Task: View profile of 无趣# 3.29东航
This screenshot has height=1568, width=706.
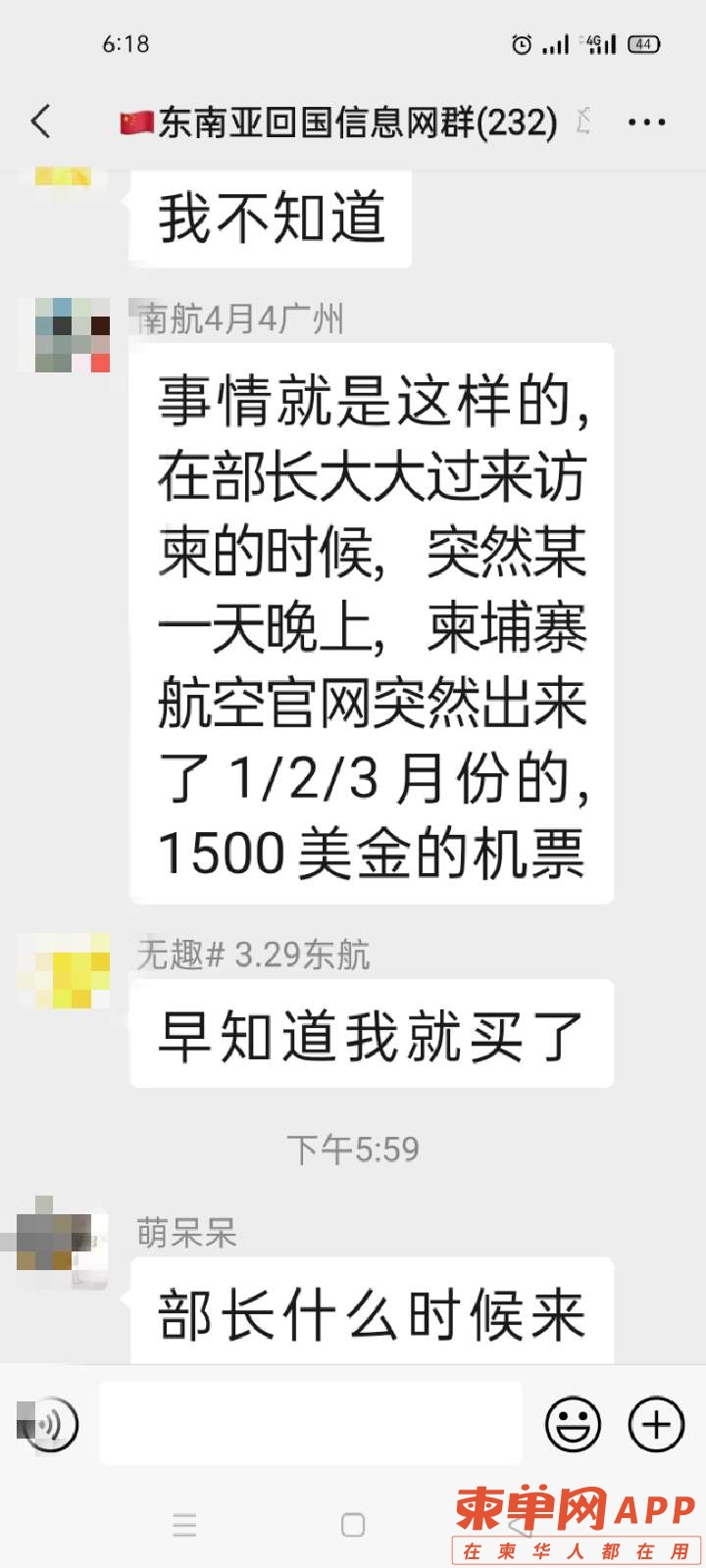Action: pos(73,971)
